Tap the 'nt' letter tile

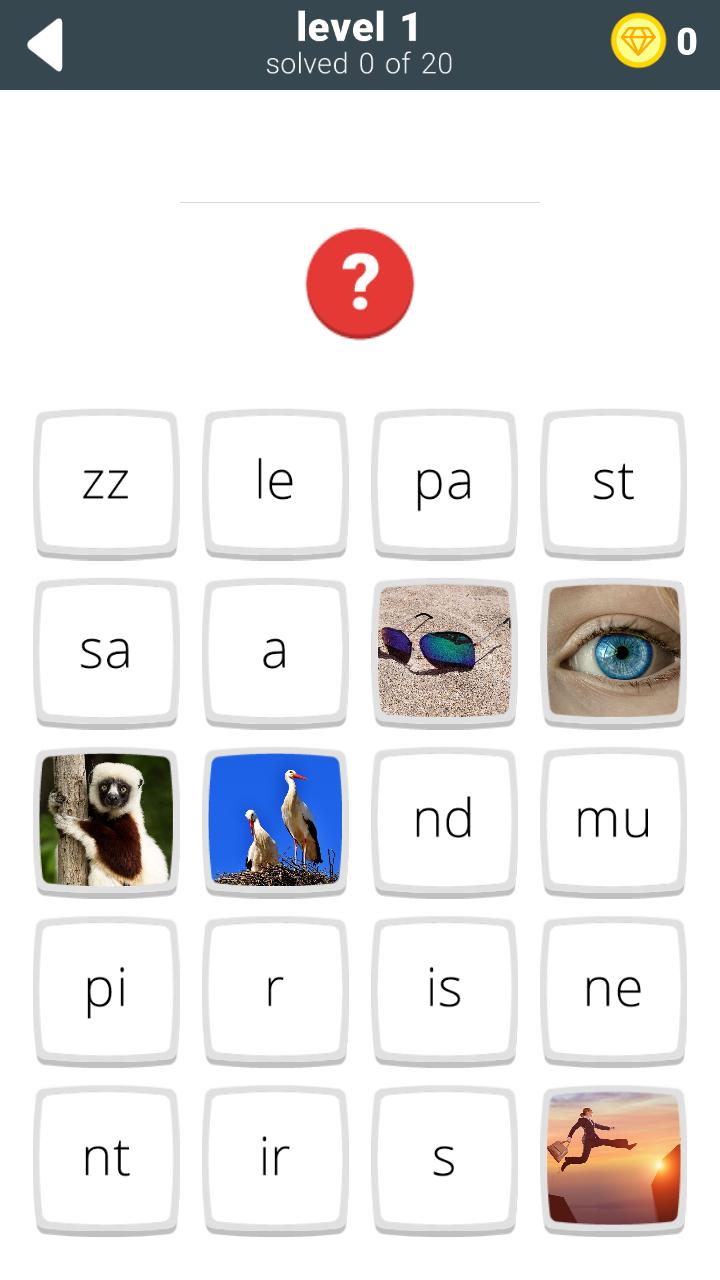coord(106,1158)
